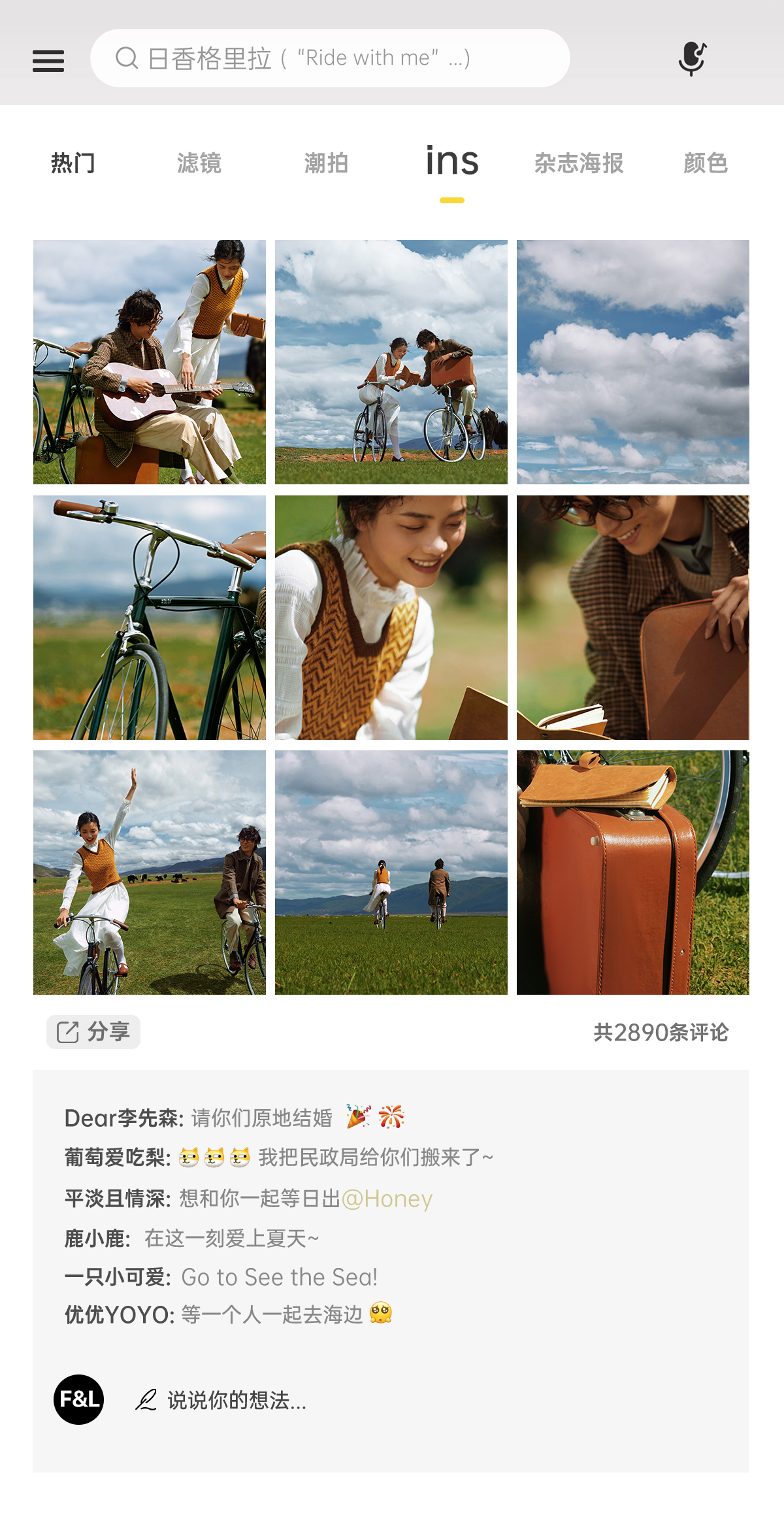Open the smiling woman close-up photo
This screenshot has height=1532, width=784.
391,618
